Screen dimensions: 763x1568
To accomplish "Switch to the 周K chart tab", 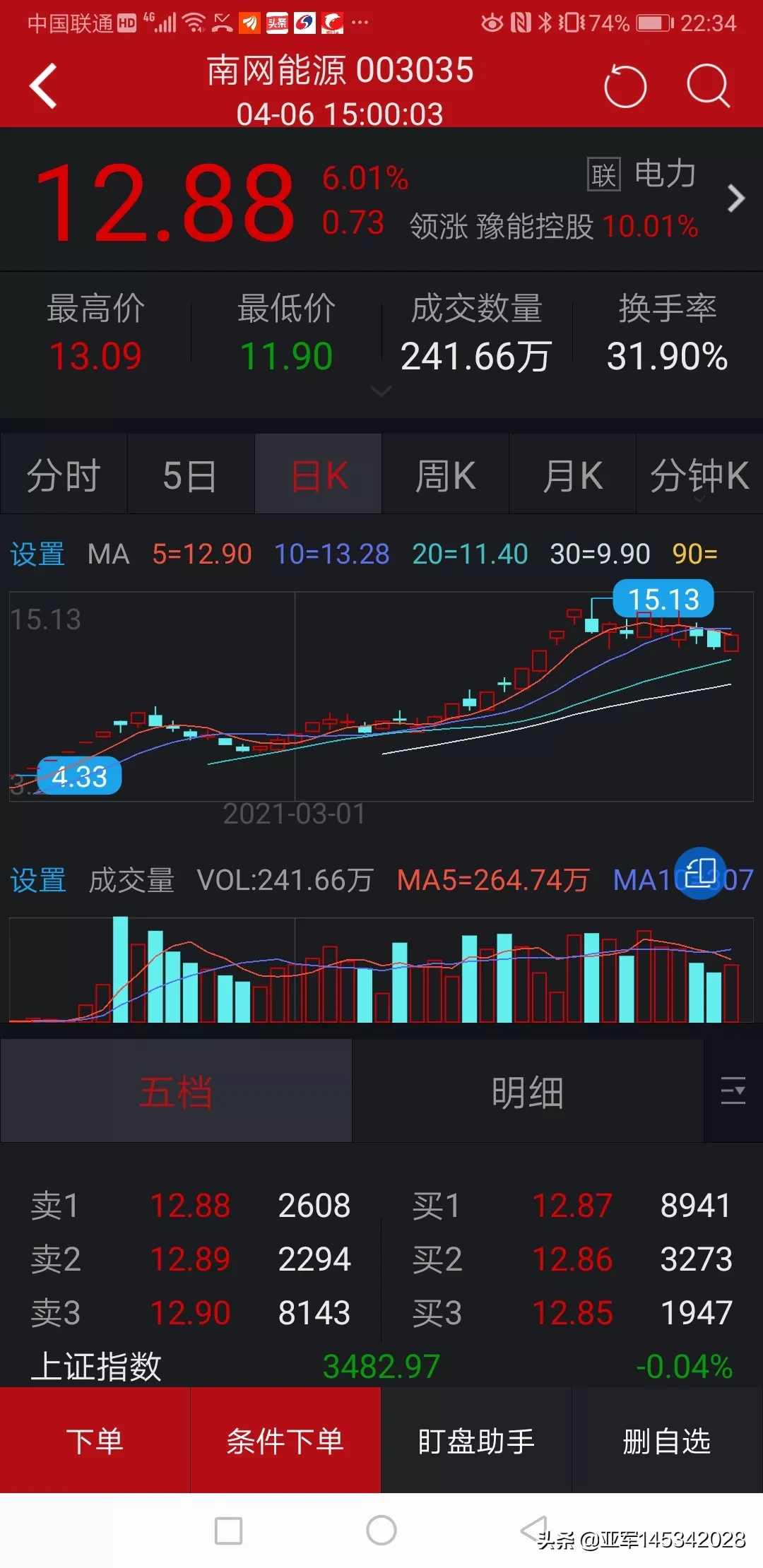I will (x=445, y=475).
